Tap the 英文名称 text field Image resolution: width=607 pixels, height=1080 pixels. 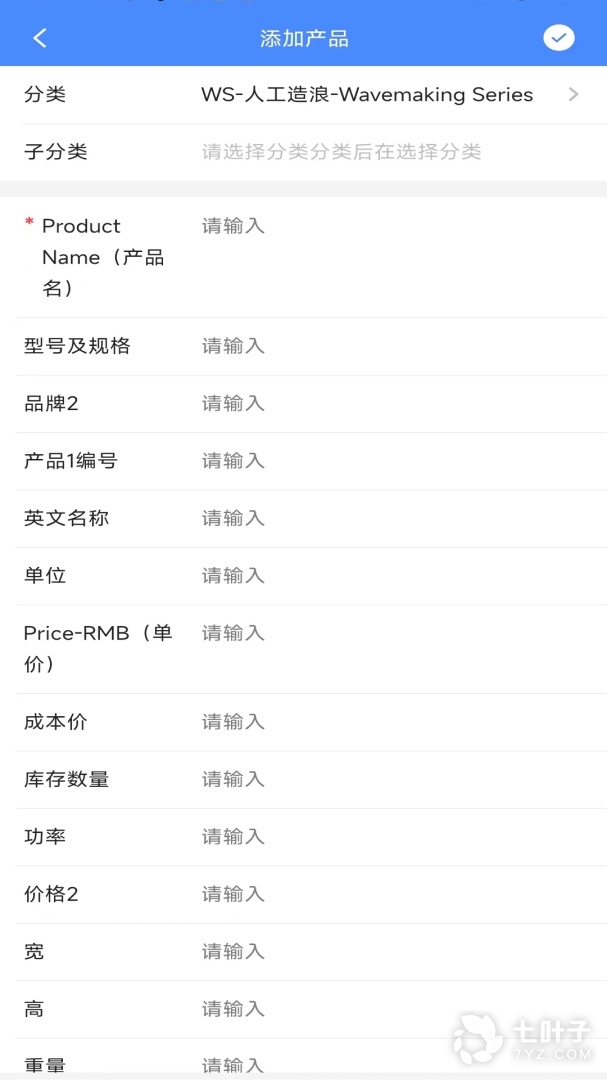click(390, 518)
